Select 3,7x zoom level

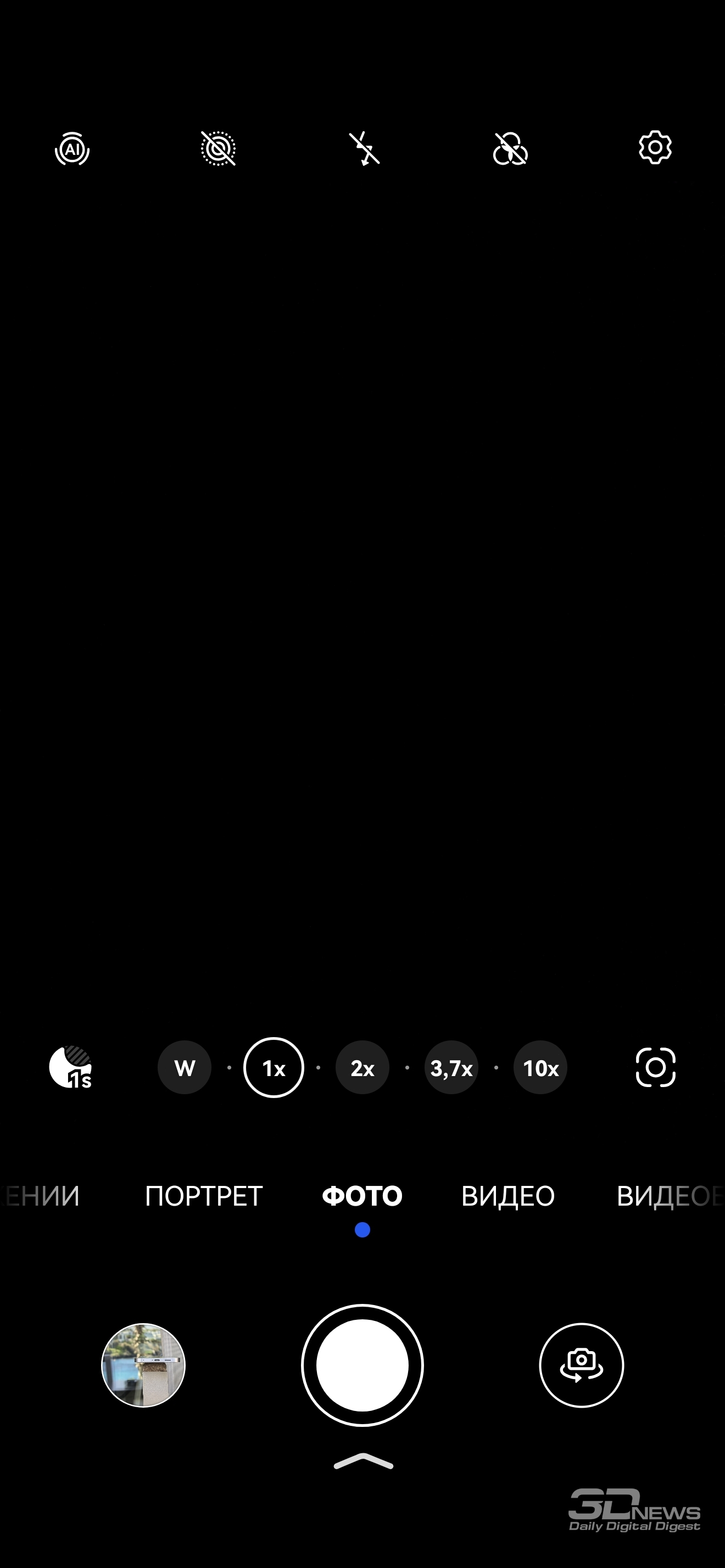[451, 1068]
